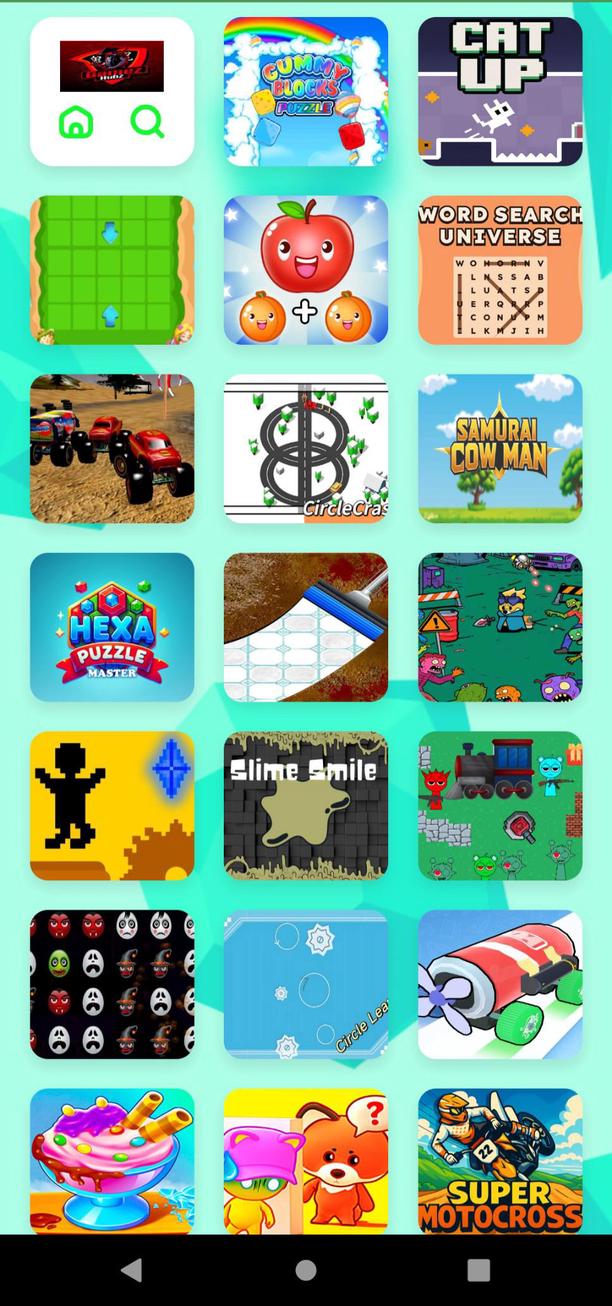
Task: Go back using the system back button
Action: tap(131, 1270)
